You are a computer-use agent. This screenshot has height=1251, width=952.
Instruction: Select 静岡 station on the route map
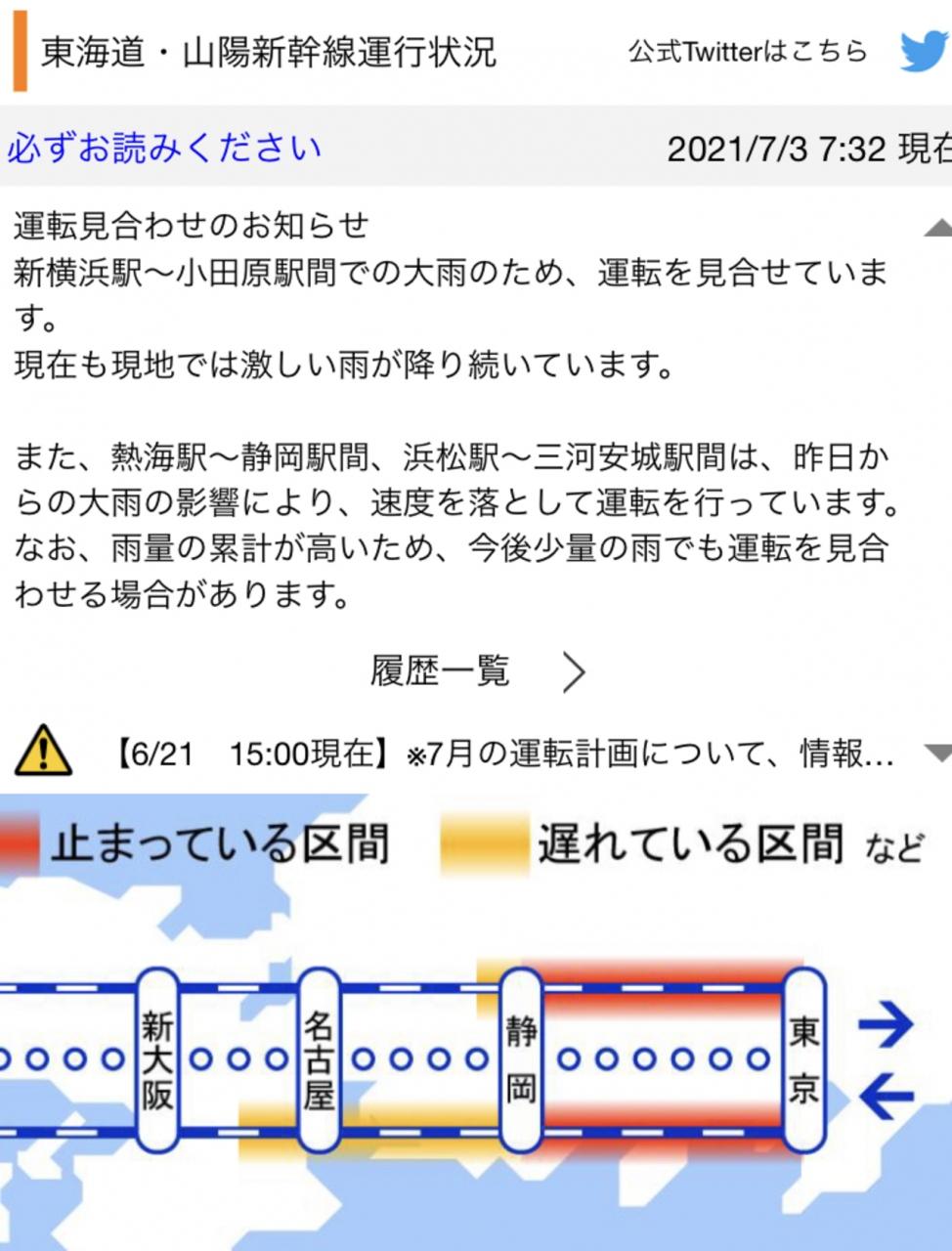521,1059
